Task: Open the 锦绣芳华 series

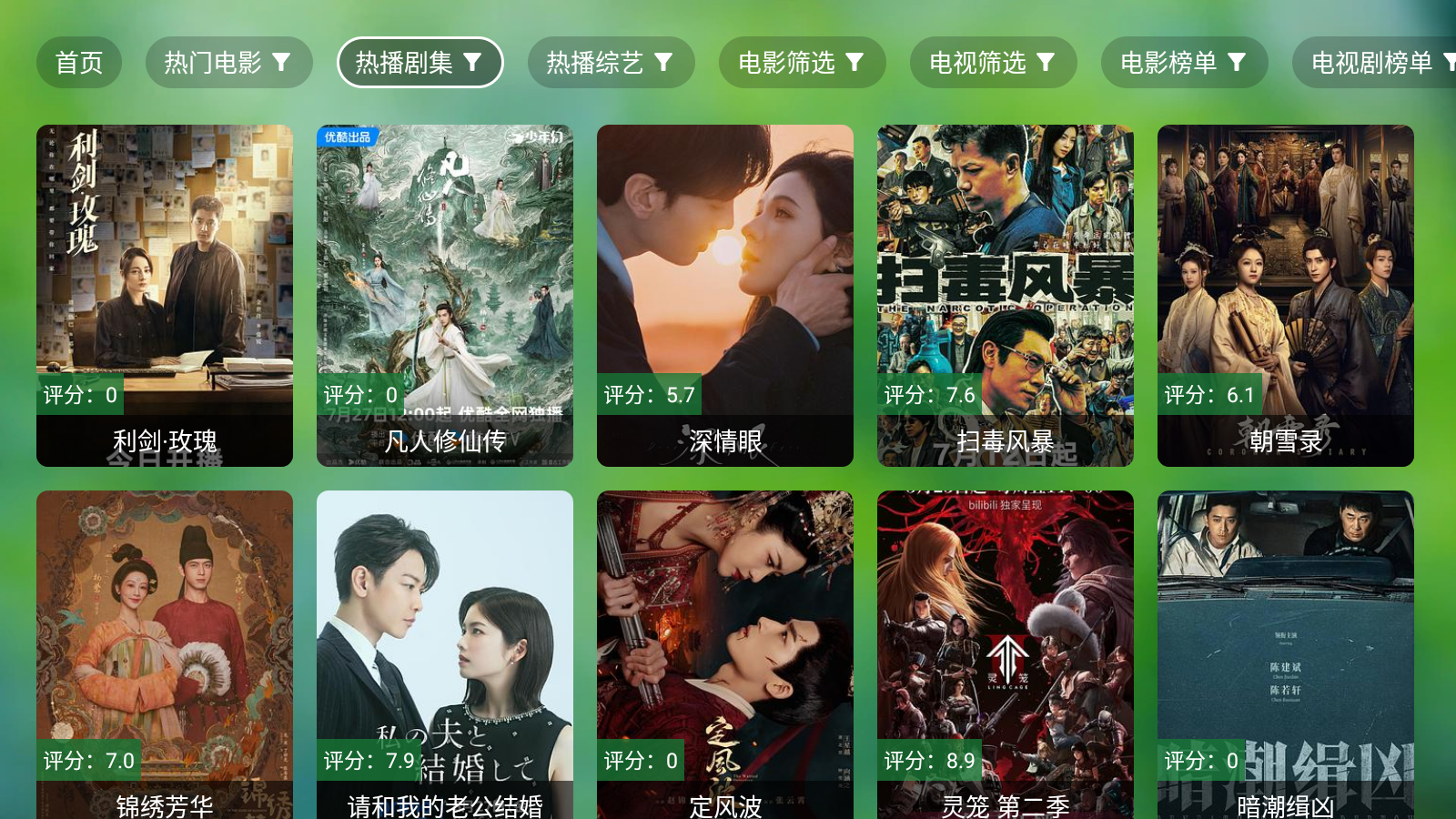Action: coord(165,653)
